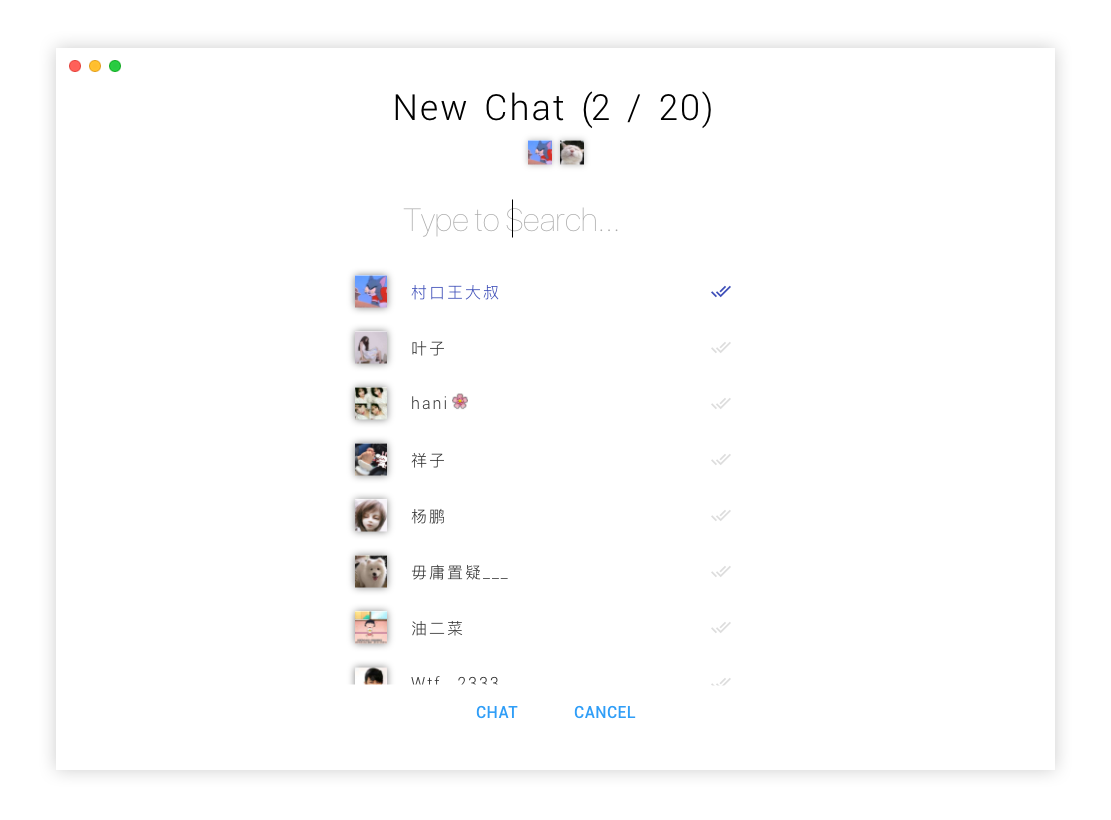Minimize the window with yellow button
1111x820 pixels.
coord(95,66)
